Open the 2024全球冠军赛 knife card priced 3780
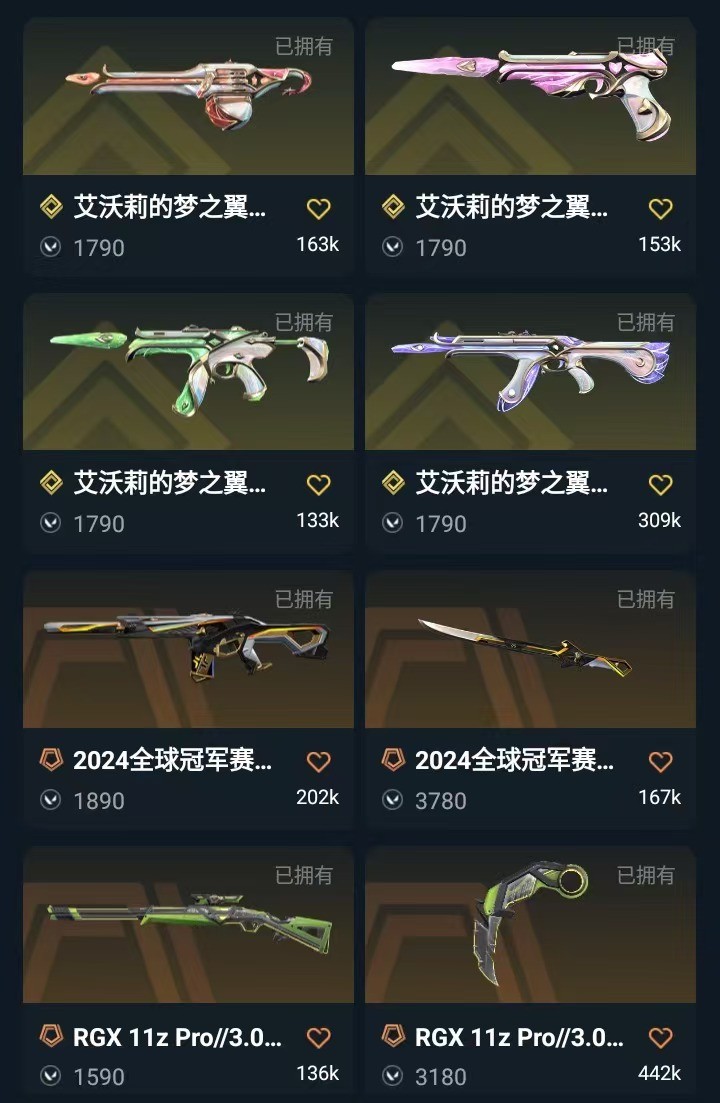This screenshot has height=1103, width=720. pos(530,650)
